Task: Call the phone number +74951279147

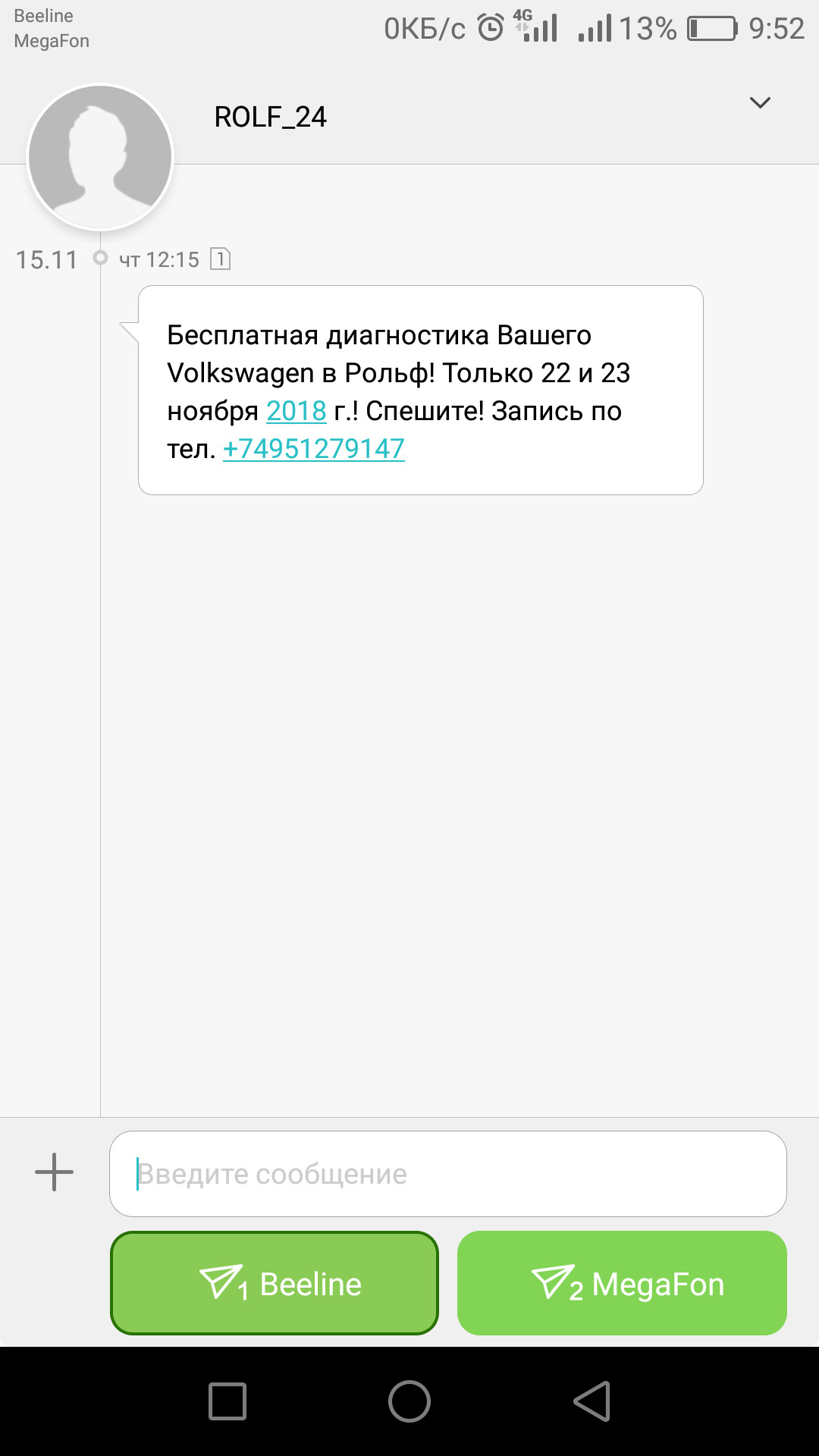Action: [314, 449]
